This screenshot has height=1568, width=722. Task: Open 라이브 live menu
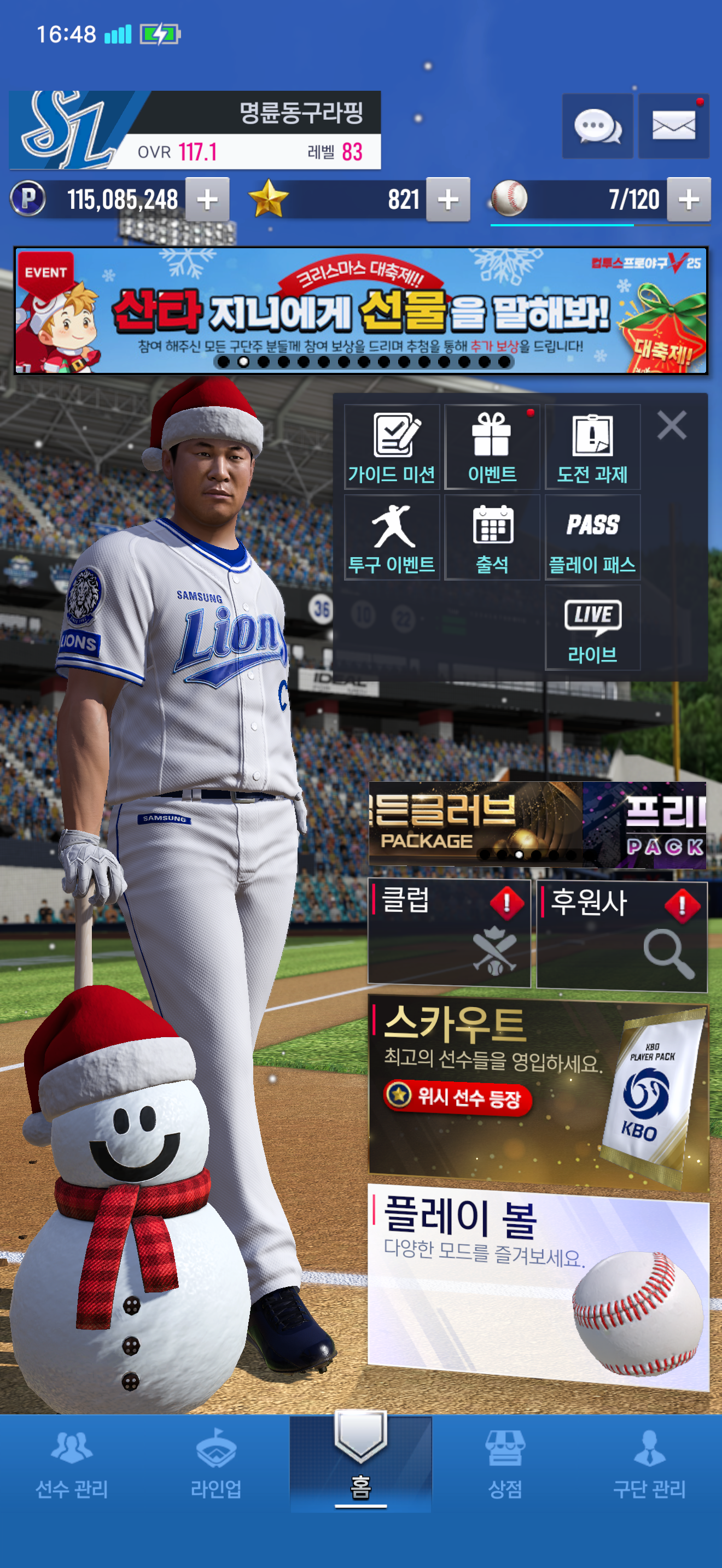(x=592, y=628)
